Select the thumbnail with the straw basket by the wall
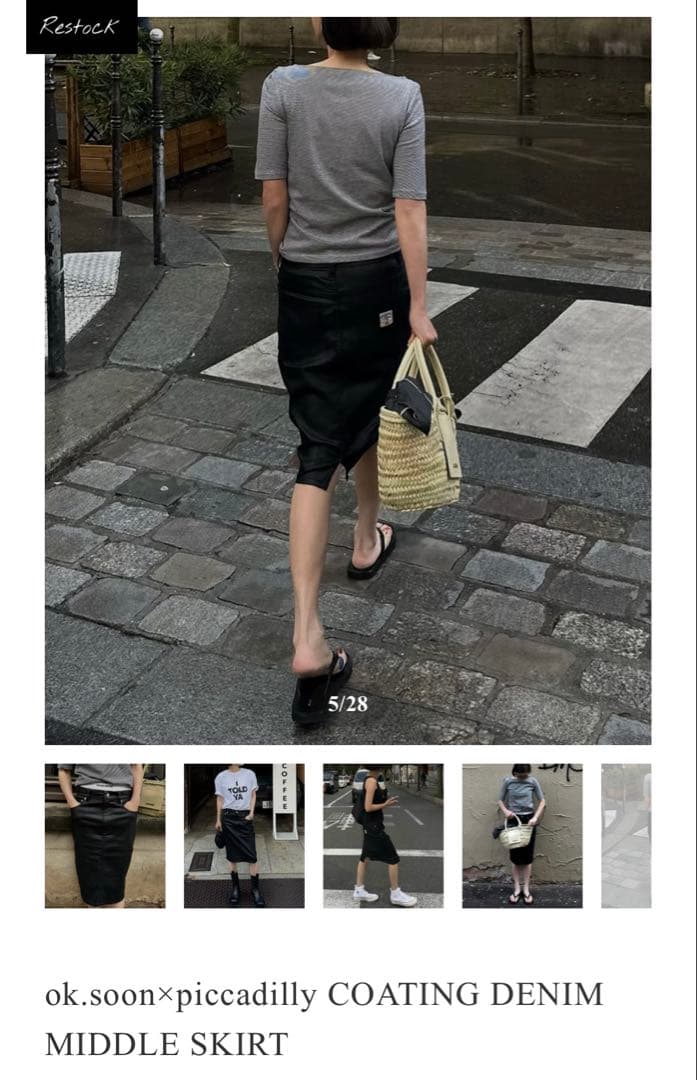 point(522,835)
